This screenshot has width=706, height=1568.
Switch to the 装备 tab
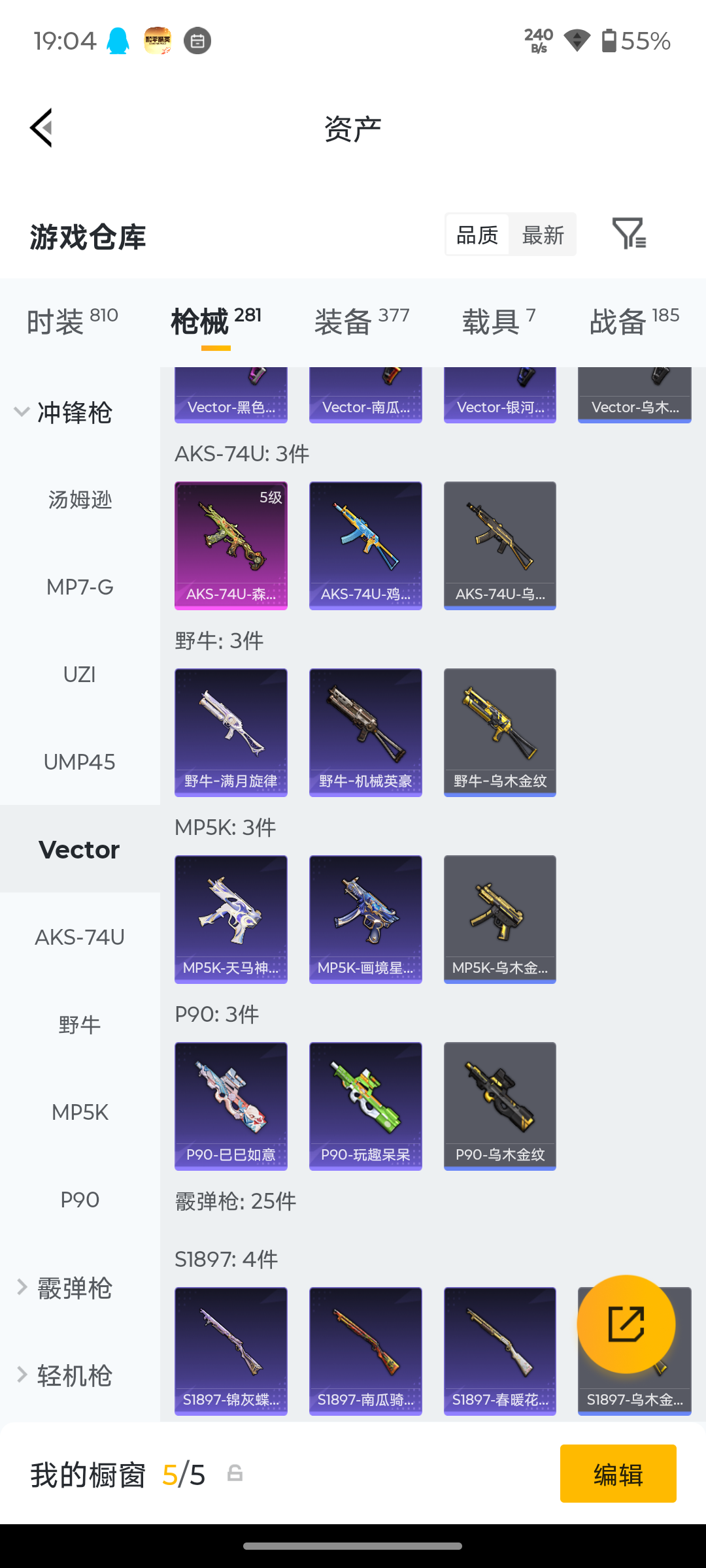pyautogui.click(x=361, y=321)
